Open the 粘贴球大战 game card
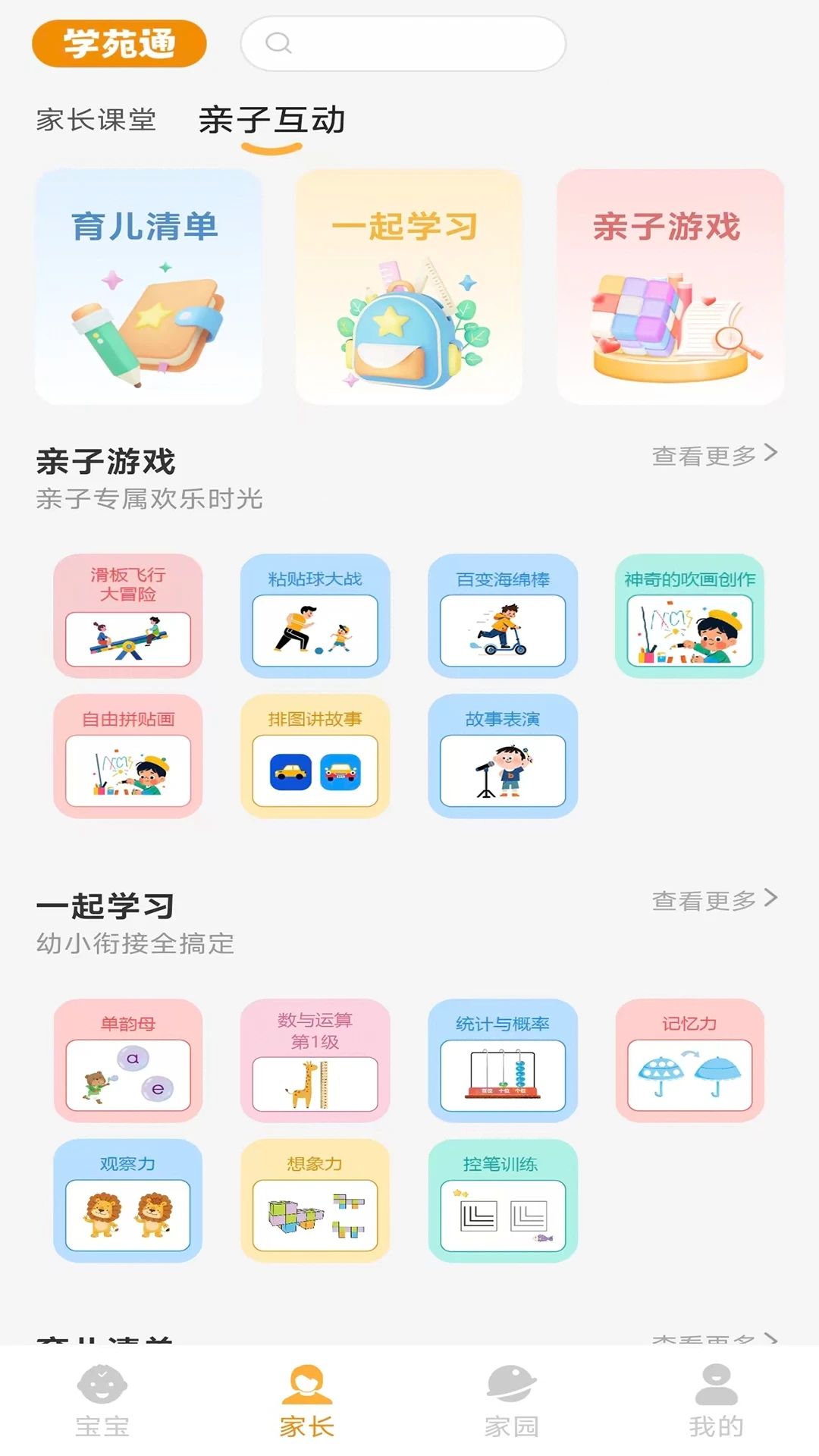The height and width of the screenshot is (1456, 819). [x=315, y=617]
